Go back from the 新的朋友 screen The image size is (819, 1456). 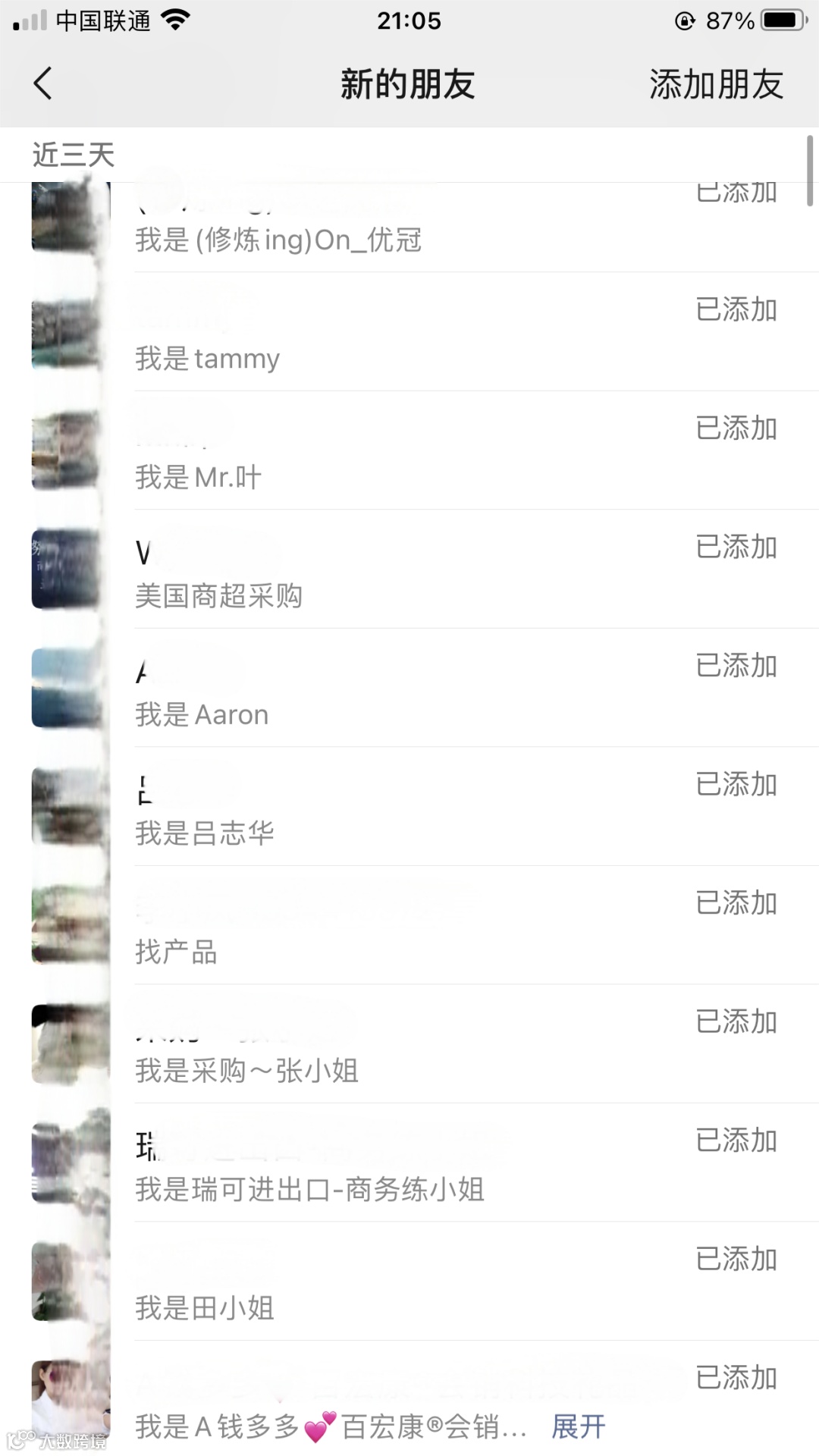pyautogui.click(x=43, y=83)
